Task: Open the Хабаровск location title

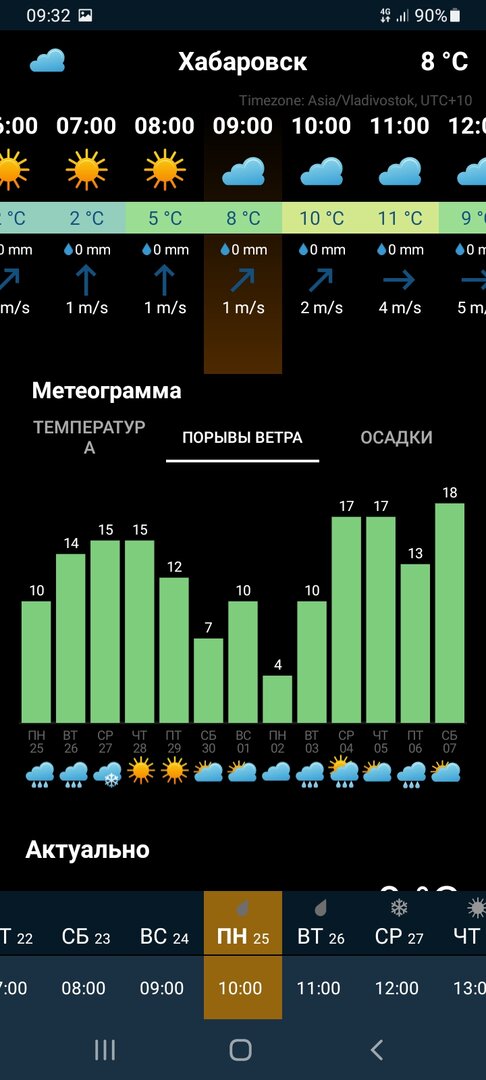Action: tap(242, 62)
